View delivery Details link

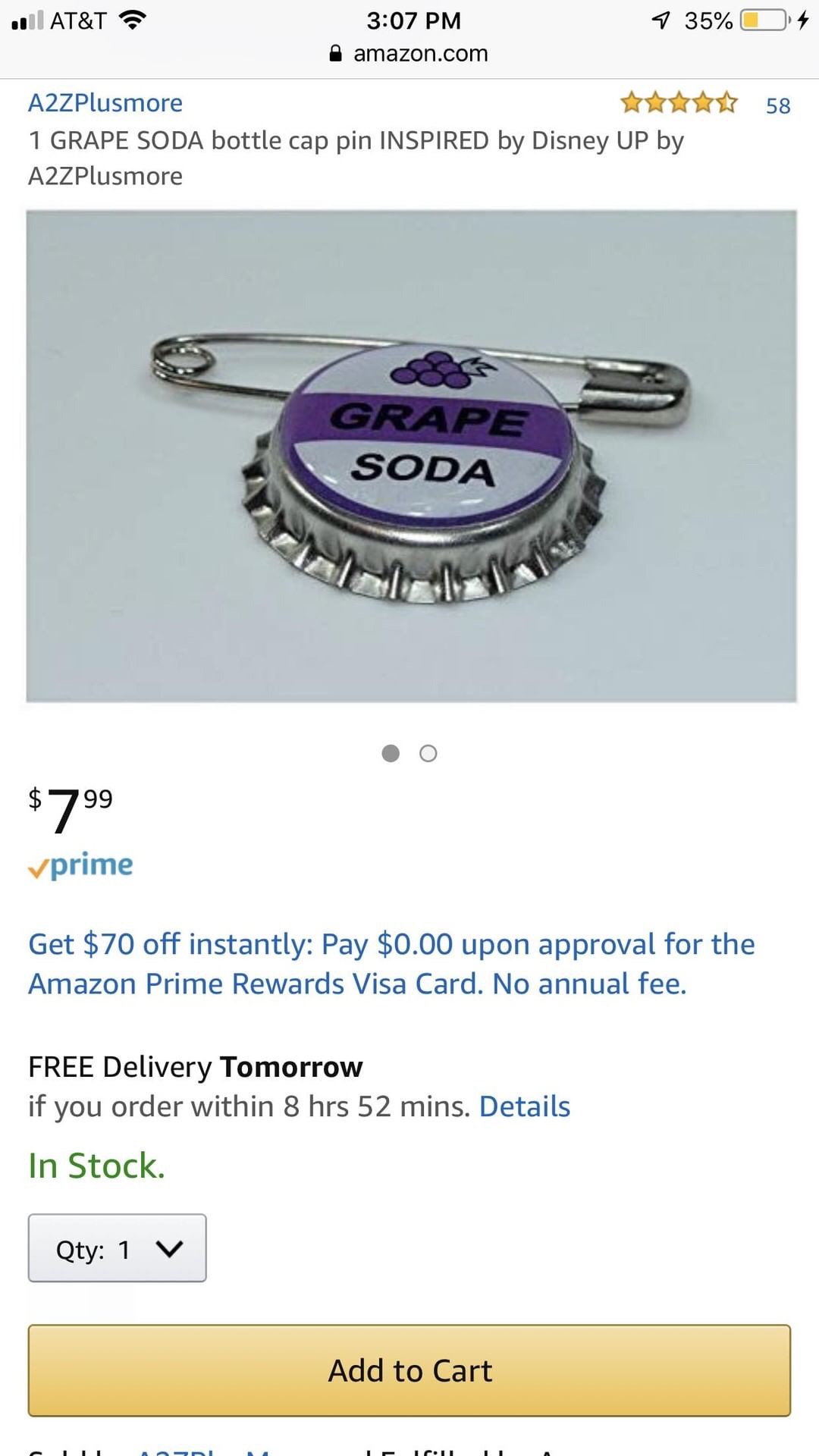click(x=524, y=1106)
